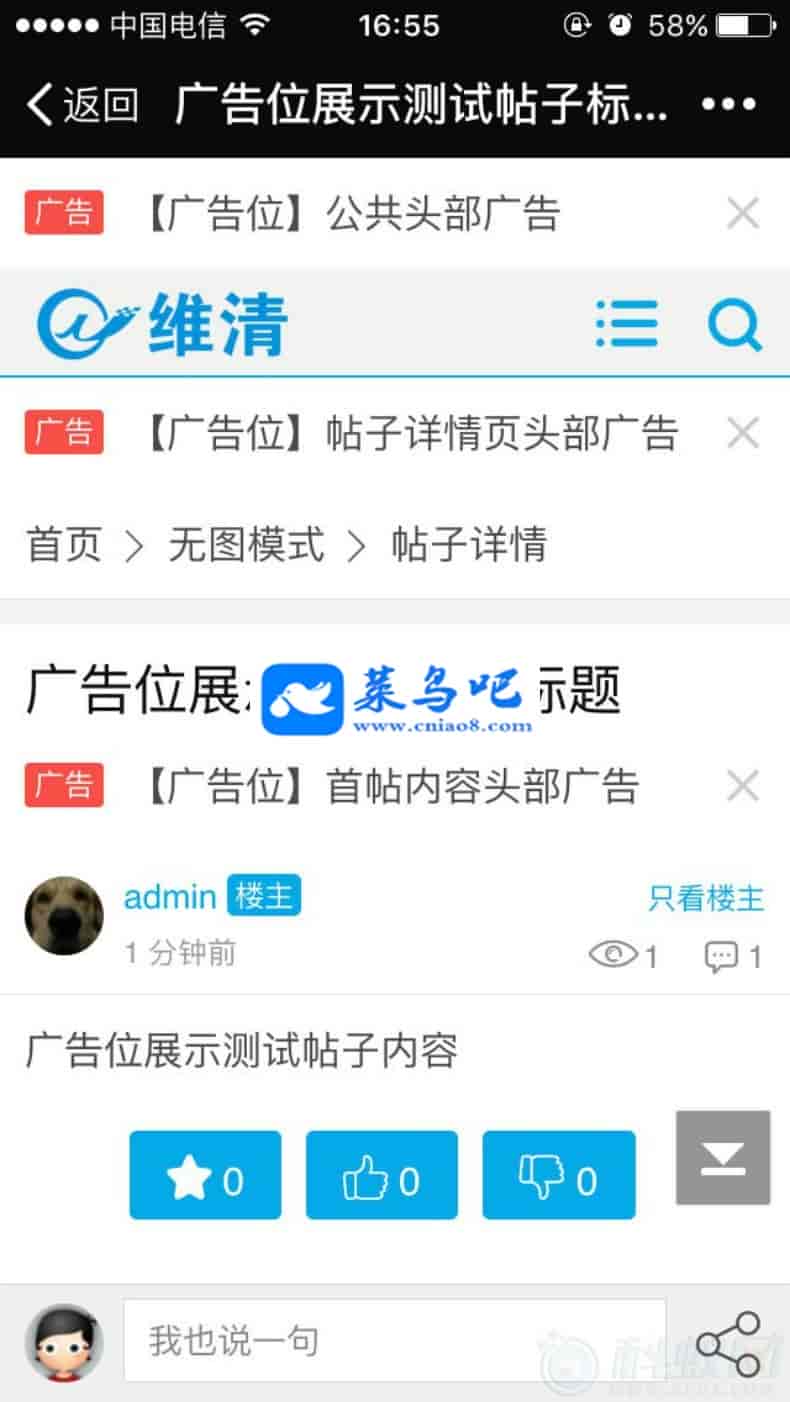Jump to the bottom with the gray arrow button
This screenshot has height=1402, width=790.
point(723,1157)
